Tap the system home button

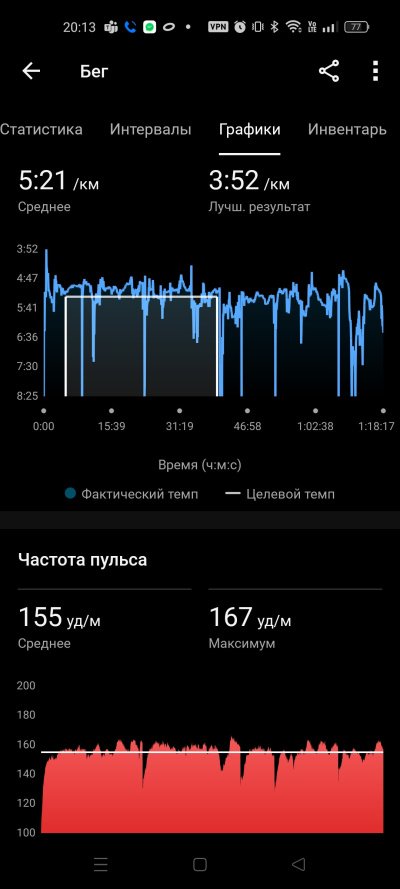coord(199,864)
